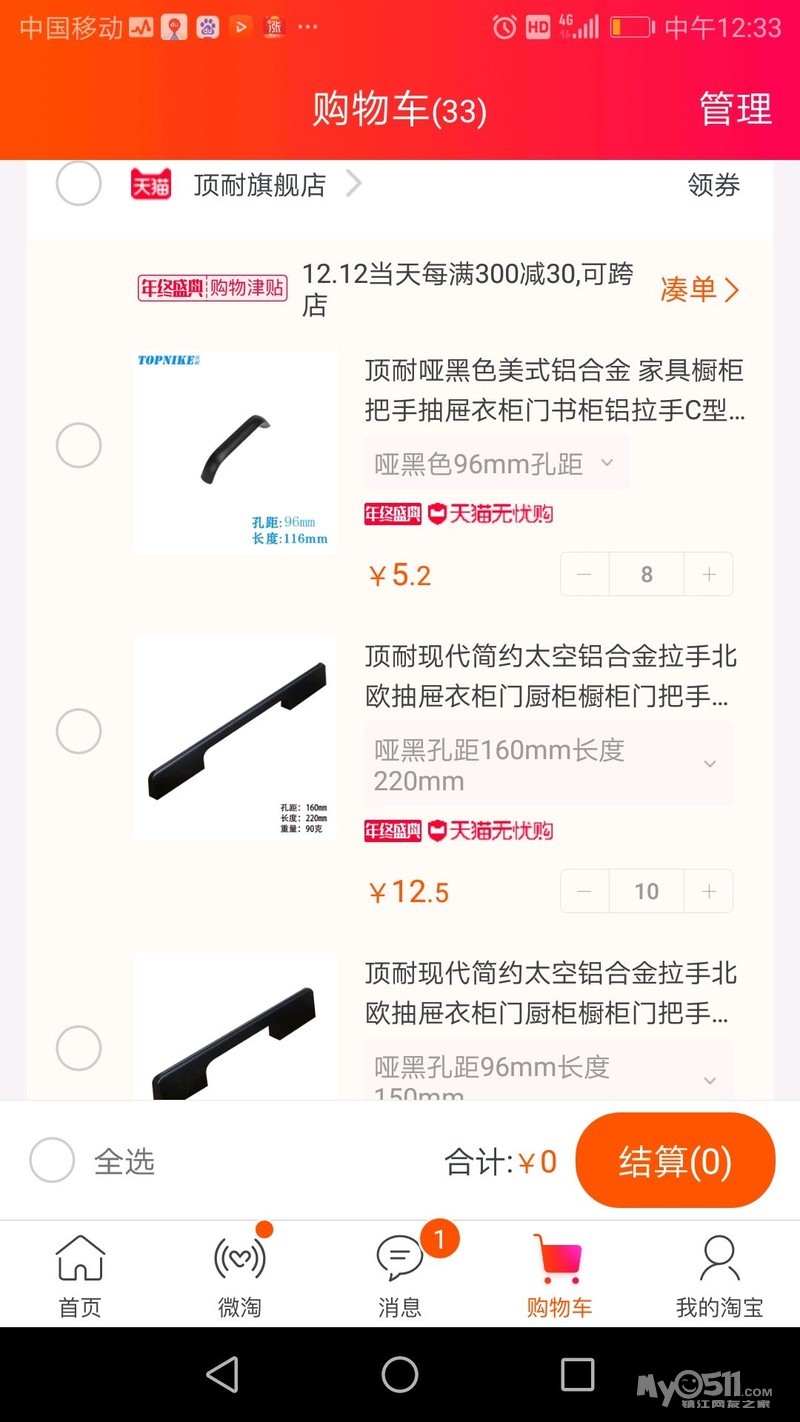
Task: Select the 哑黑色96mm孔距 handle item
Action: 78,445
